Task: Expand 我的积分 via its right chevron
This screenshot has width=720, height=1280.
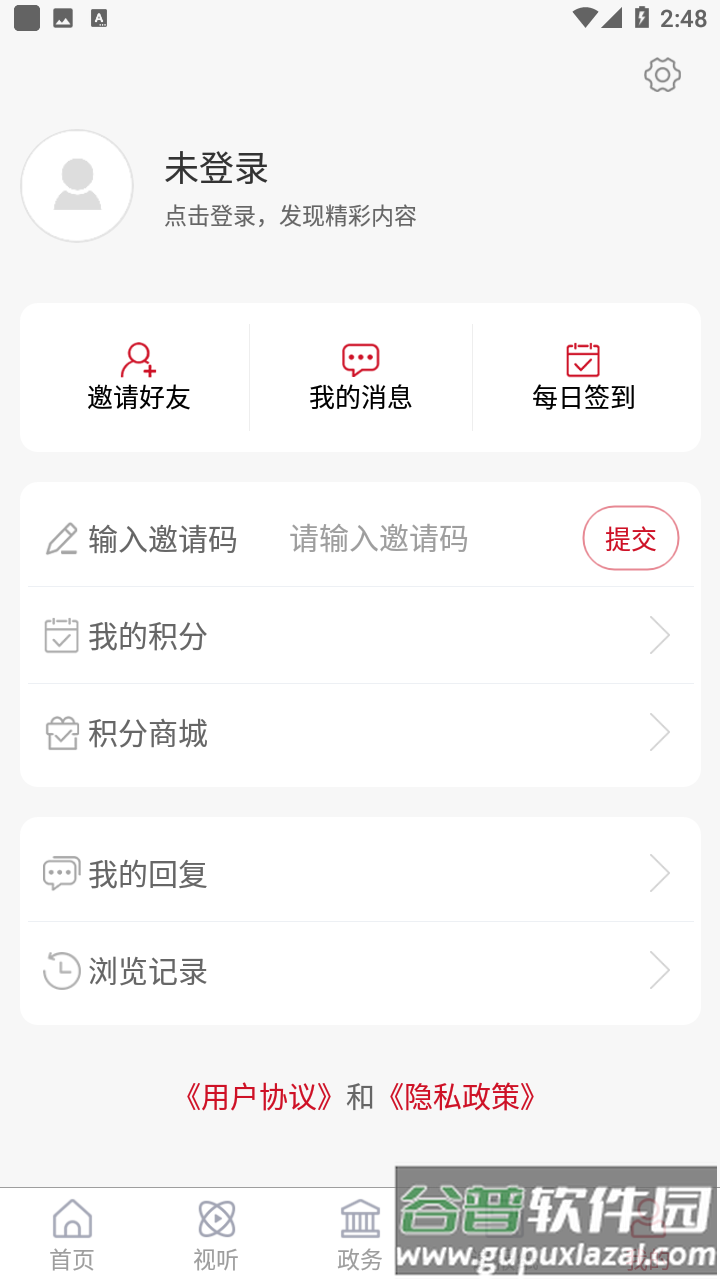Action: [659, 634]
